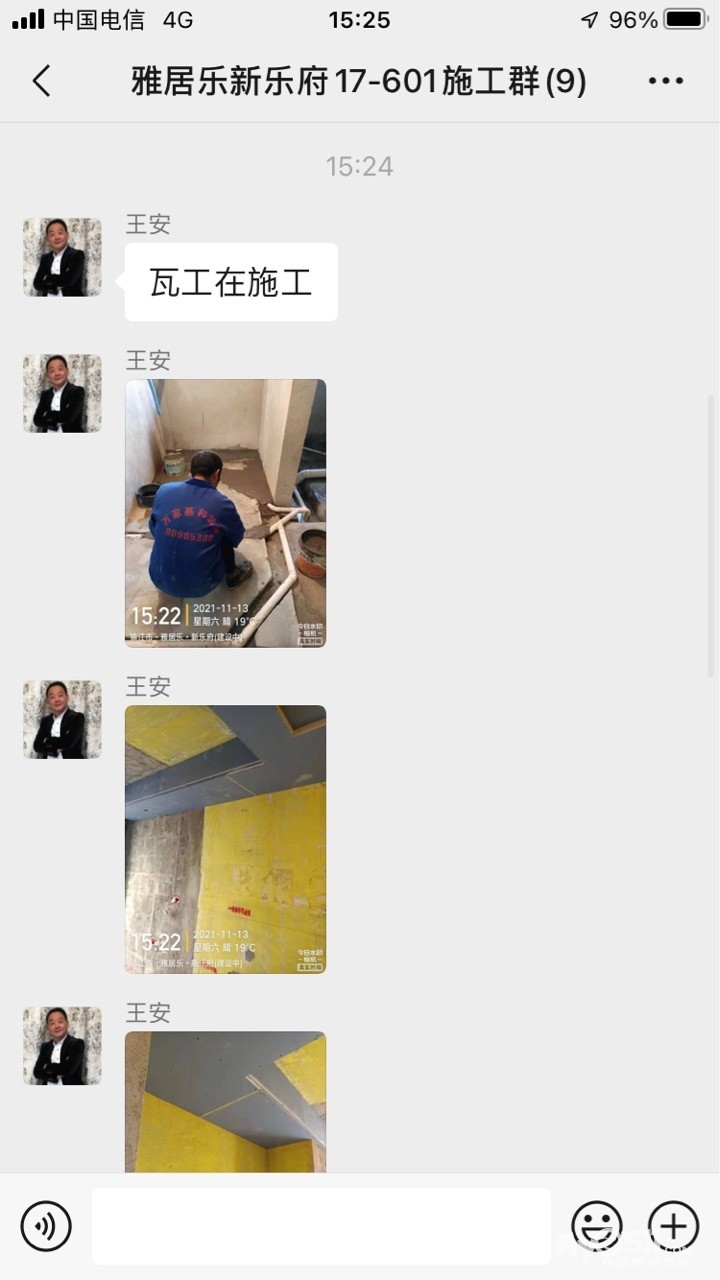Open the group chat details menu
The width and height of the screenshot is (720, 1280).
[666, 81]
